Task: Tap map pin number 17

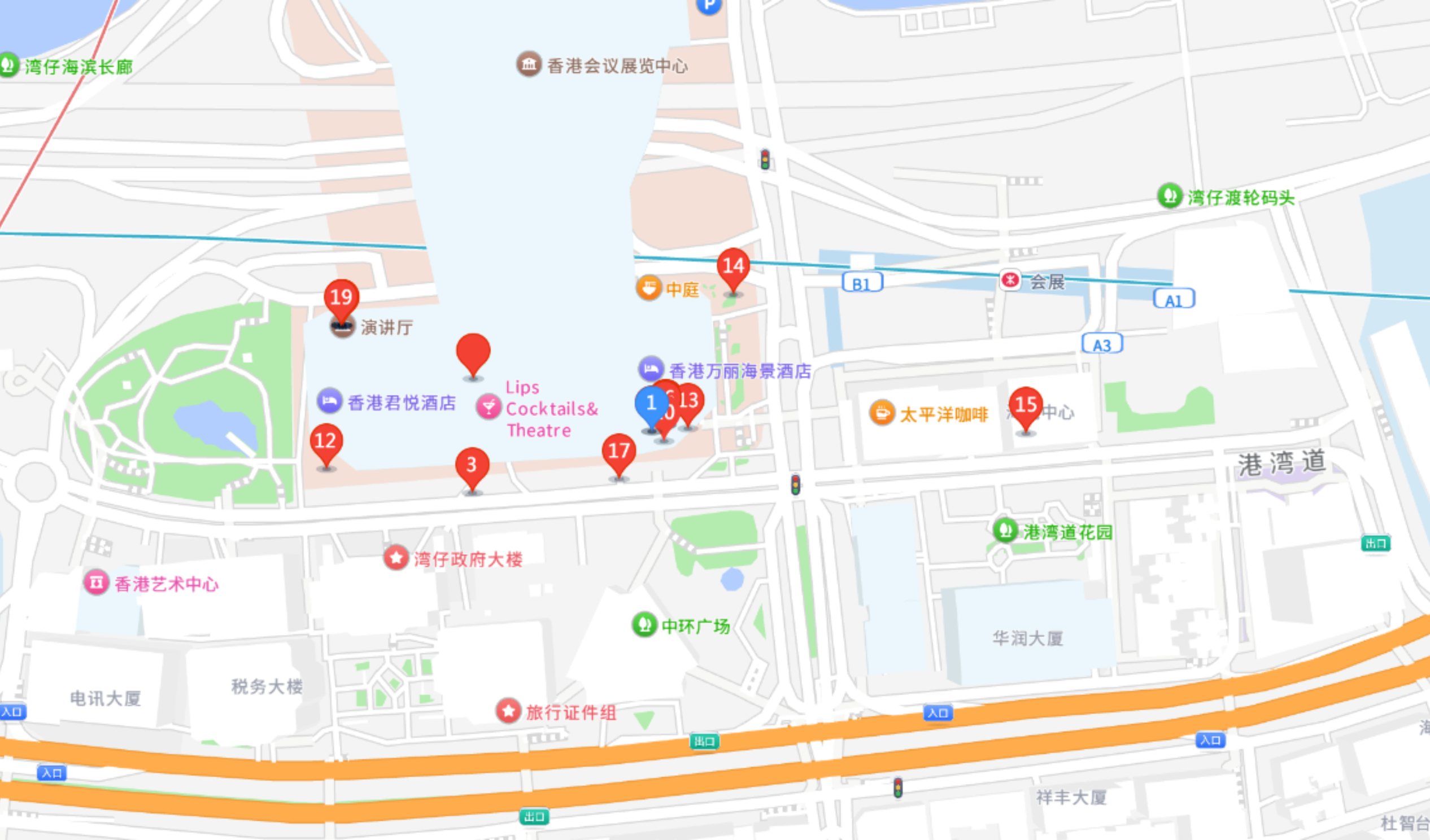Action: [x=618, y=451]
